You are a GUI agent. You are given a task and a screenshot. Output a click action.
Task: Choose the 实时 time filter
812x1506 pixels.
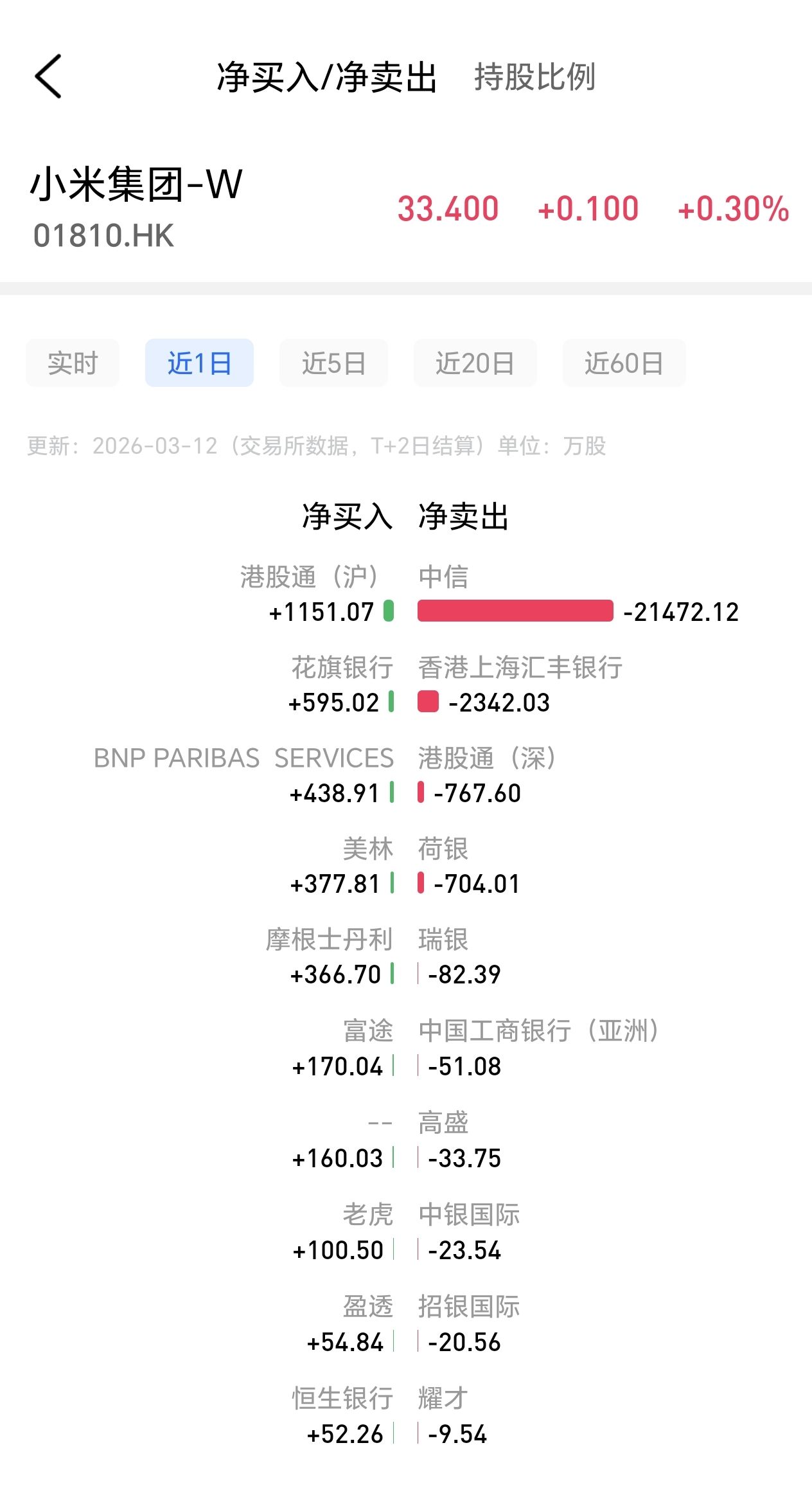point(73,363)
